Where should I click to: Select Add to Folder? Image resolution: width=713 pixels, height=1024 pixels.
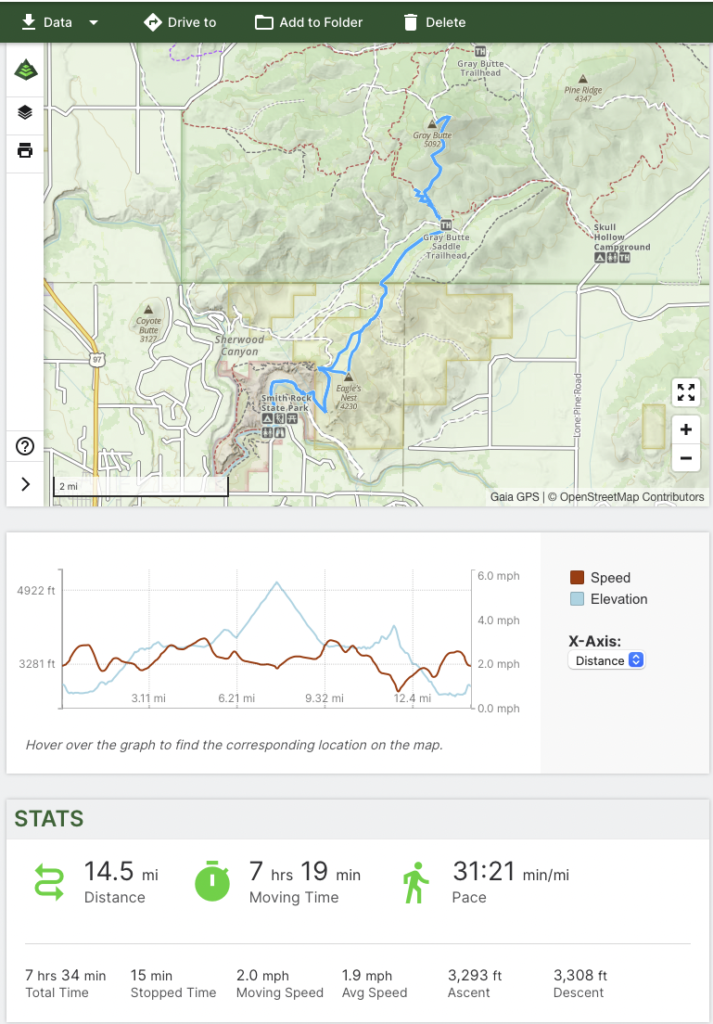coord(309,22)
